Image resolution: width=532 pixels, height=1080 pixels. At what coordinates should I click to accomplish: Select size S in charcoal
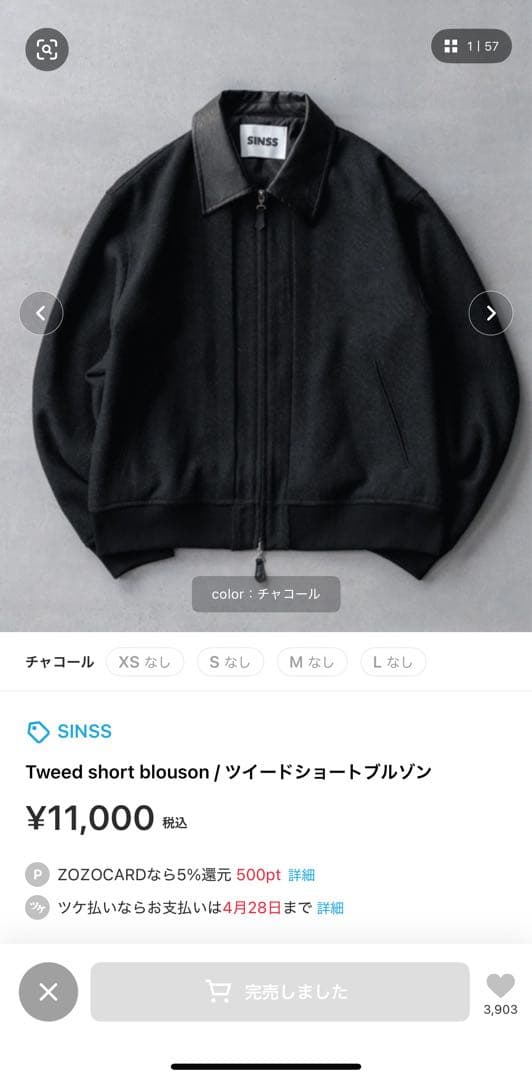(230, 662)
